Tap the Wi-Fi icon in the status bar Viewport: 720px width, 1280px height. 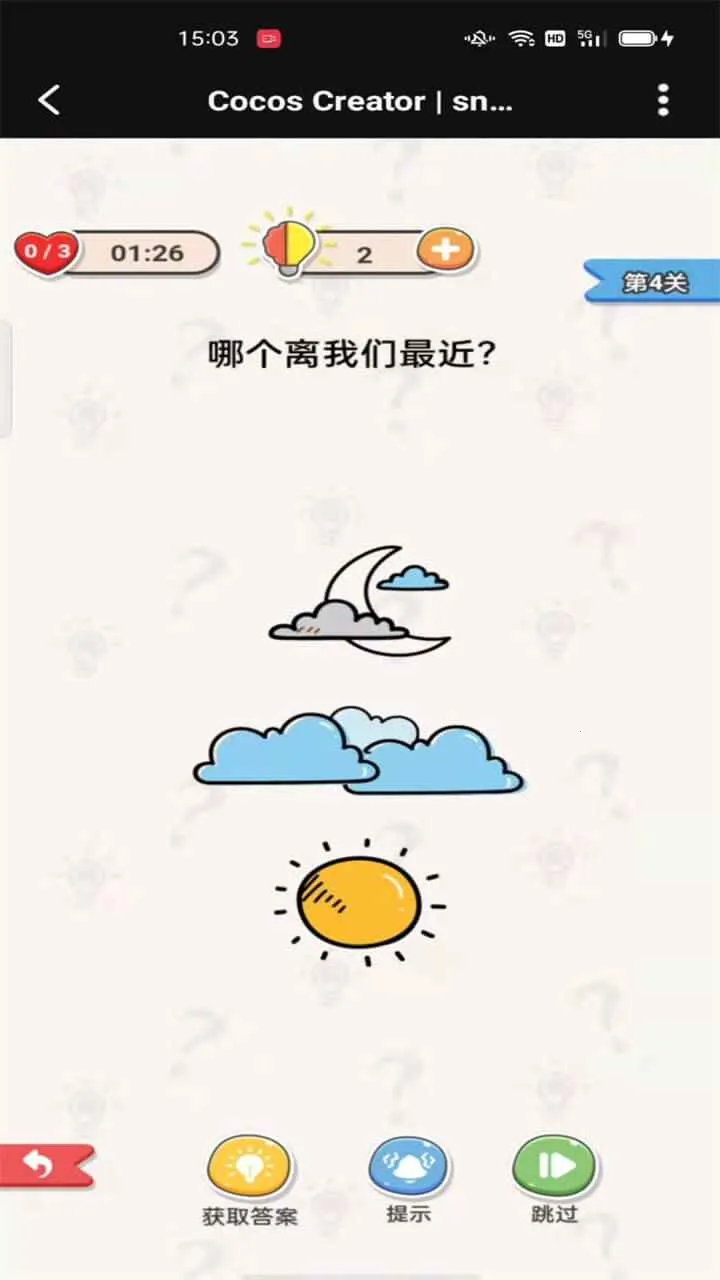(521, 37)
